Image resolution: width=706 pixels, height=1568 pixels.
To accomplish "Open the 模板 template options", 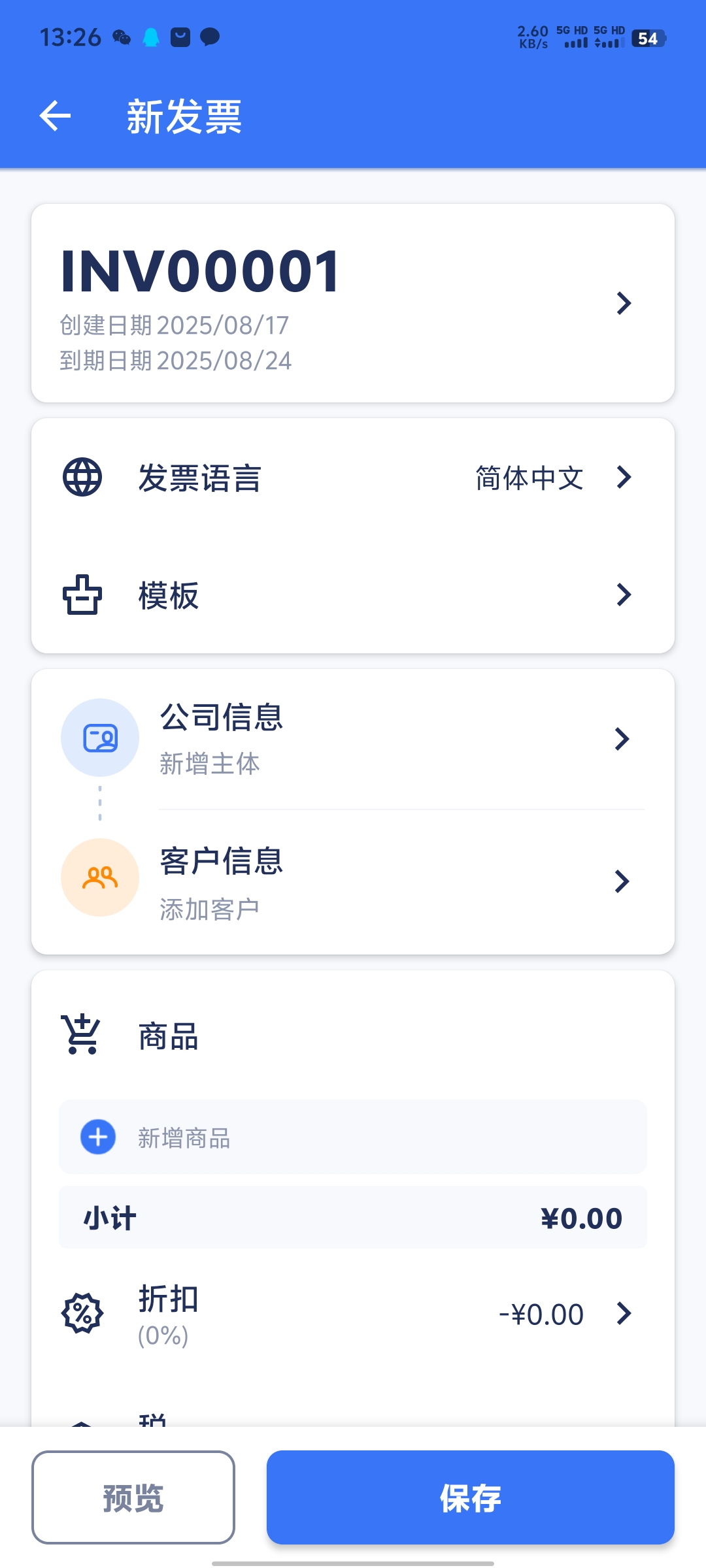I will point(353,595).
